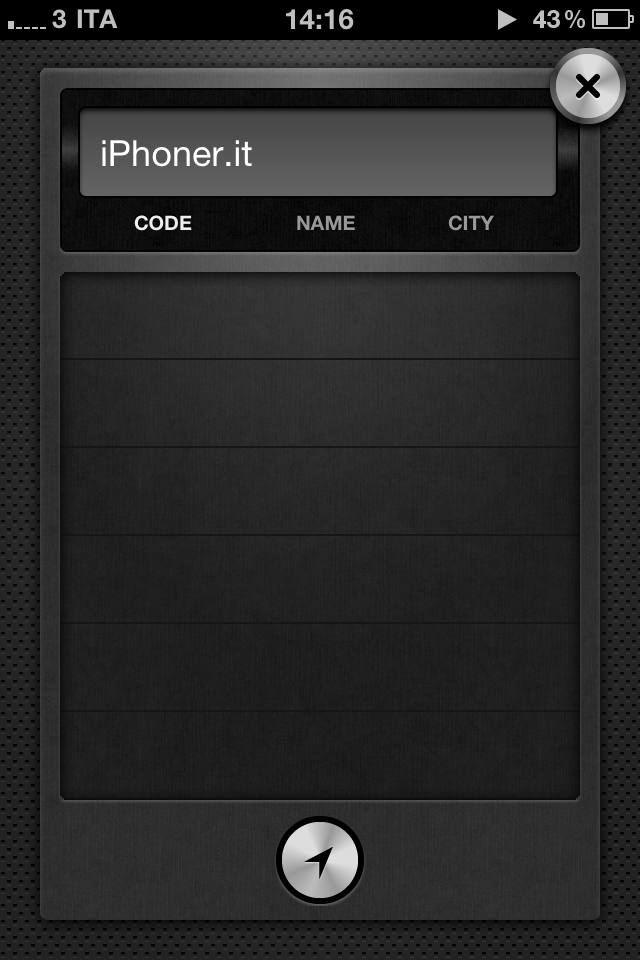Switch to the CODE search mode
This screenshot has width=640, height=960.
163,223
